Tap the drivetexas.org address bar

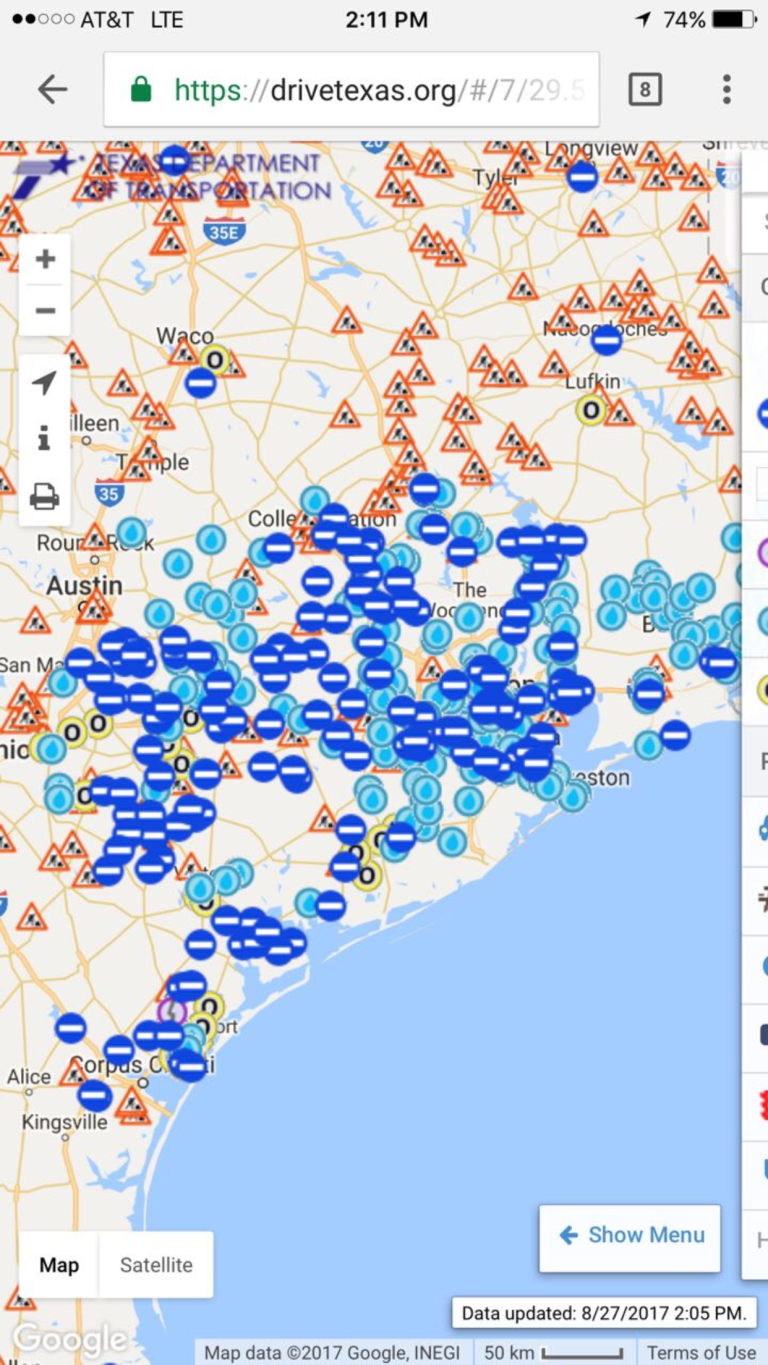352,90
